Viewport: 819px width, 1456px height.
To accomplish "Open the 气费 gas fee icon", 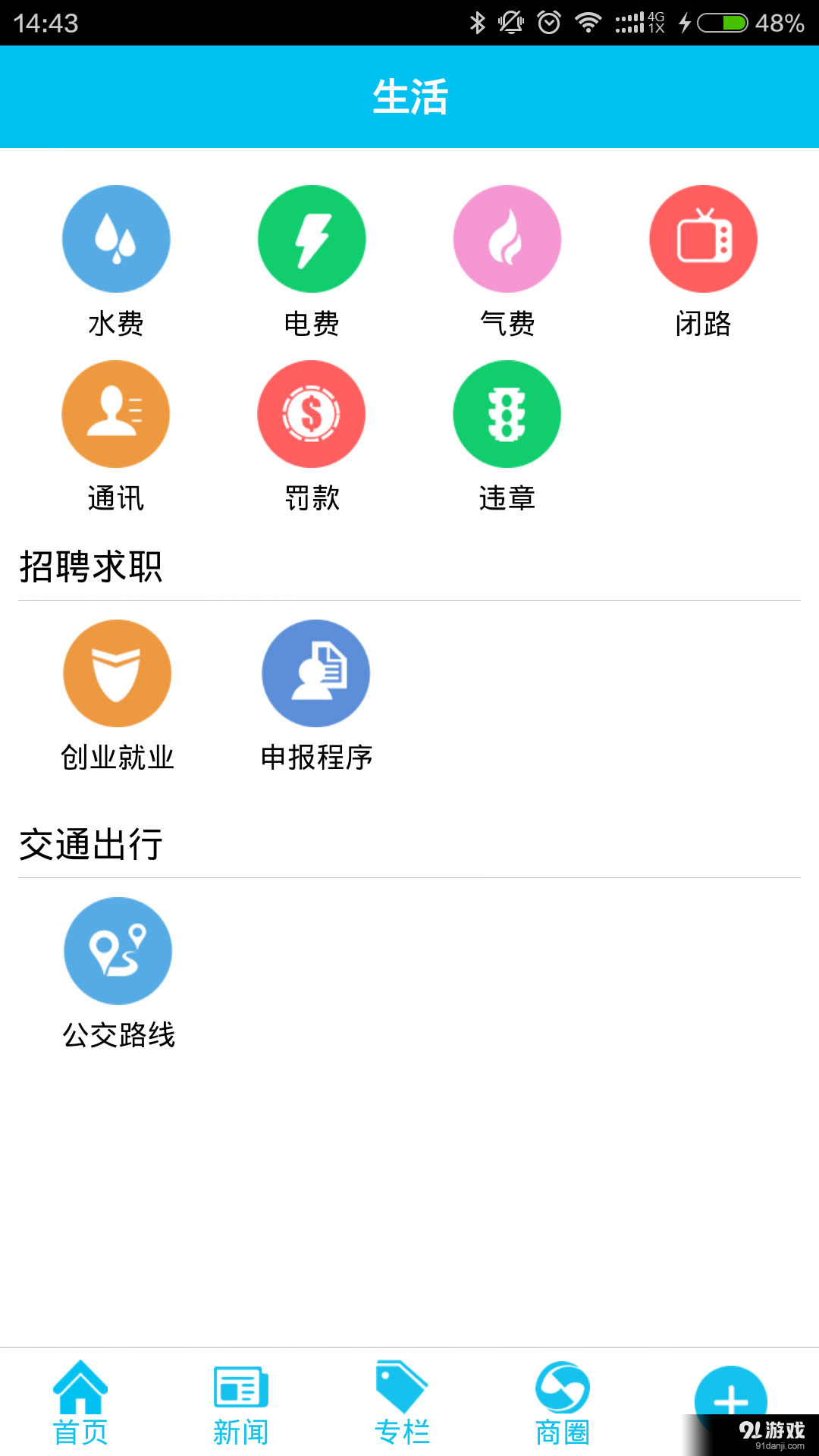I will [507, 238].
